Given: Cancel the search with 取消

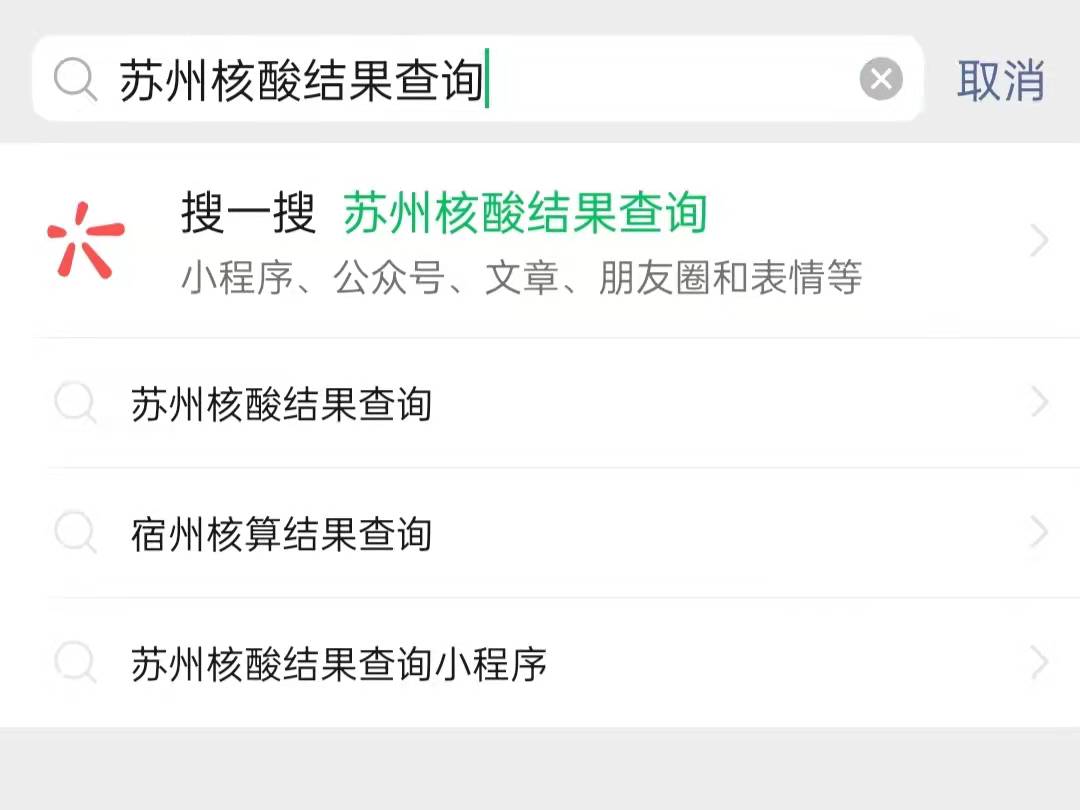Looking at the screenshot, I should [x=1000, y=80].
